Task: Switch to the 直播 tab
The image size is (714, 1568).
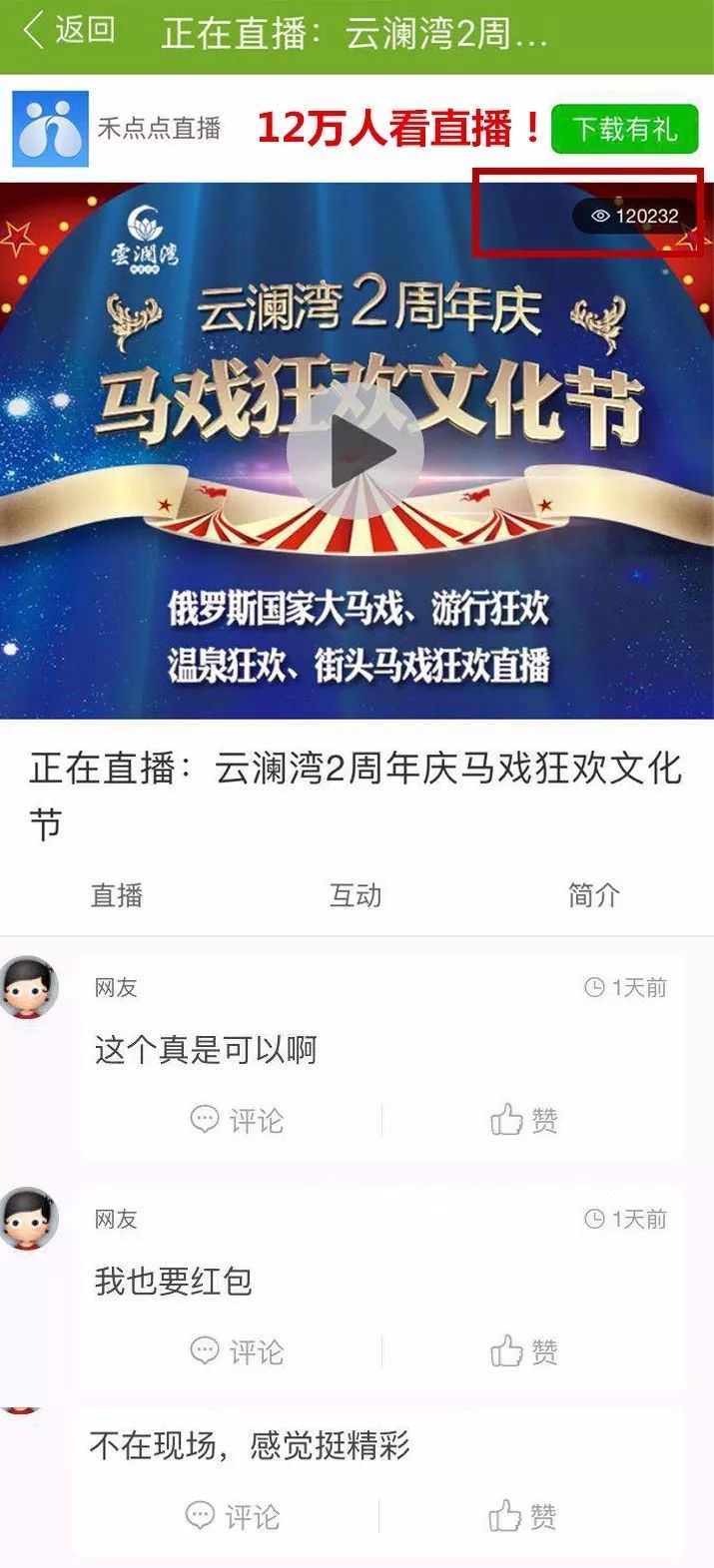Action: (117, 895)
